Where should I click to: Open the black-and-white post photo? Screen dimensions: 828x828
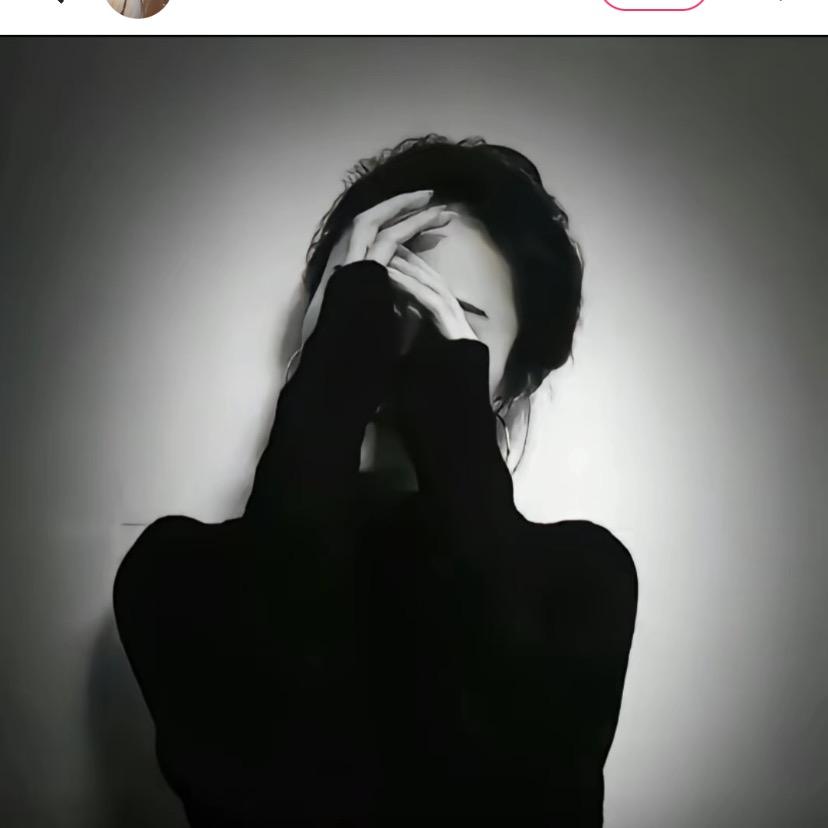click(x=414, y=432)
